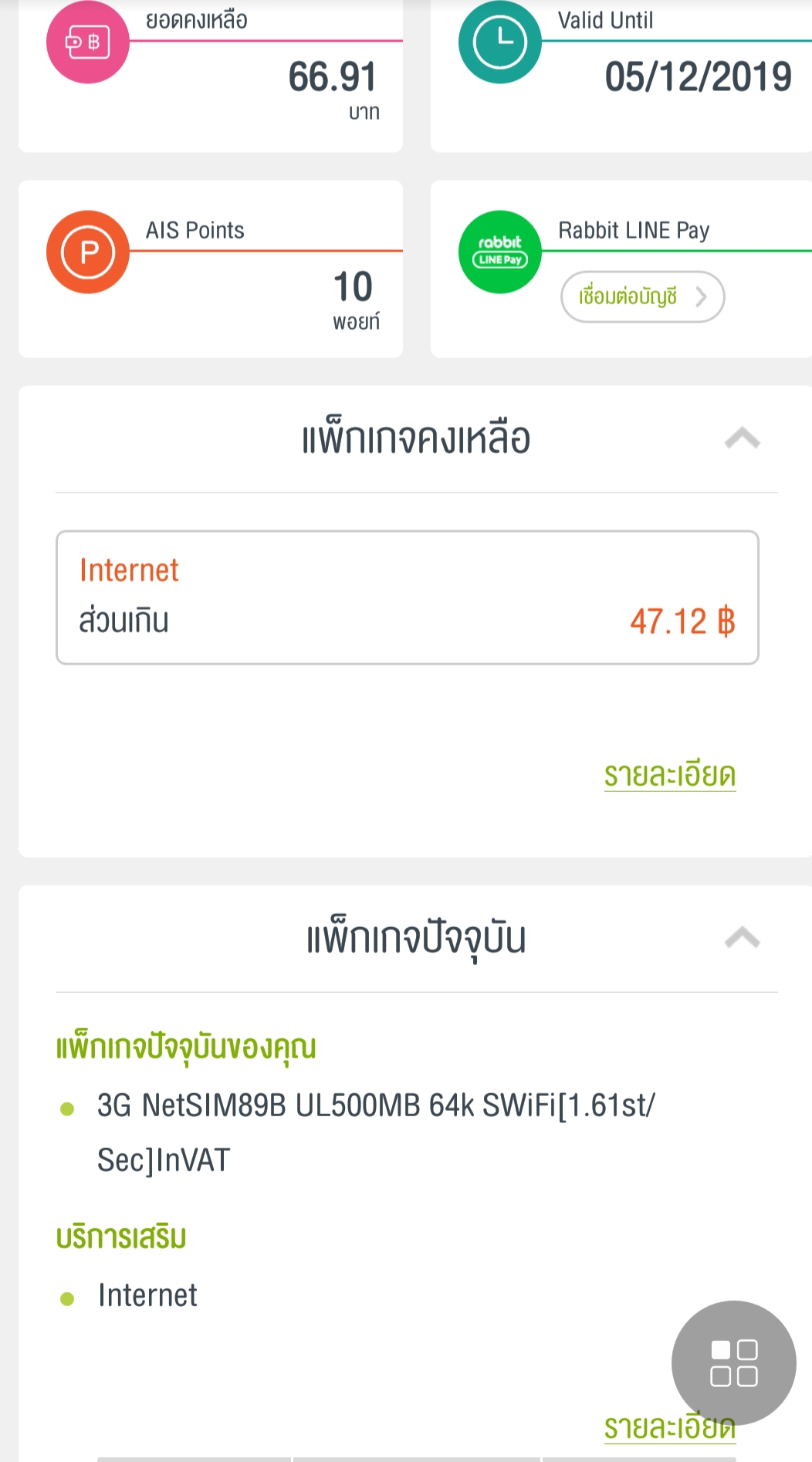The image size is (812, 1462).
Task: Collapse the แพ็กเกจคงเหลือ section
Action: [743, 438]
